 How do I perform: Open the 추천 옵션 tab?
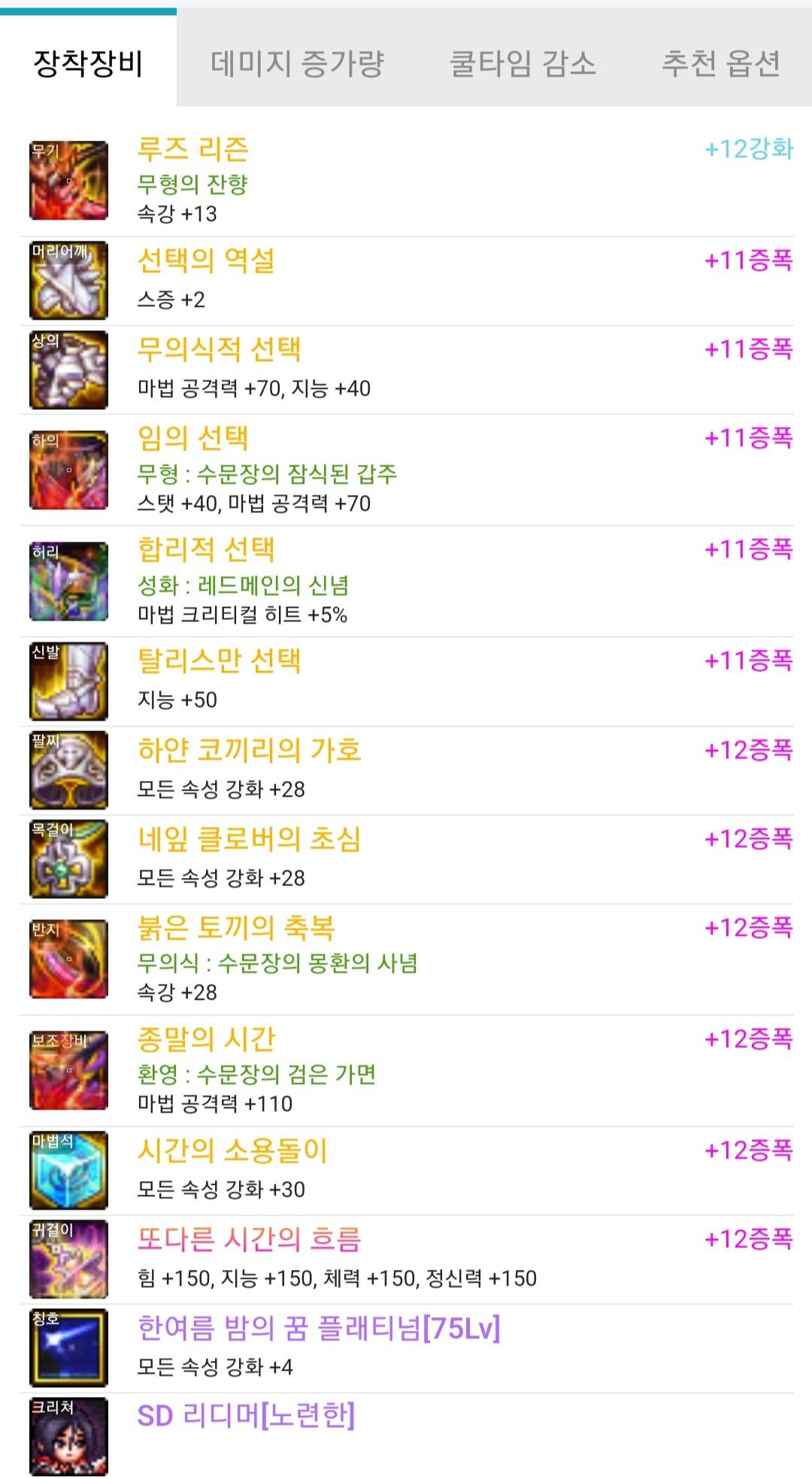pos(720,63)
